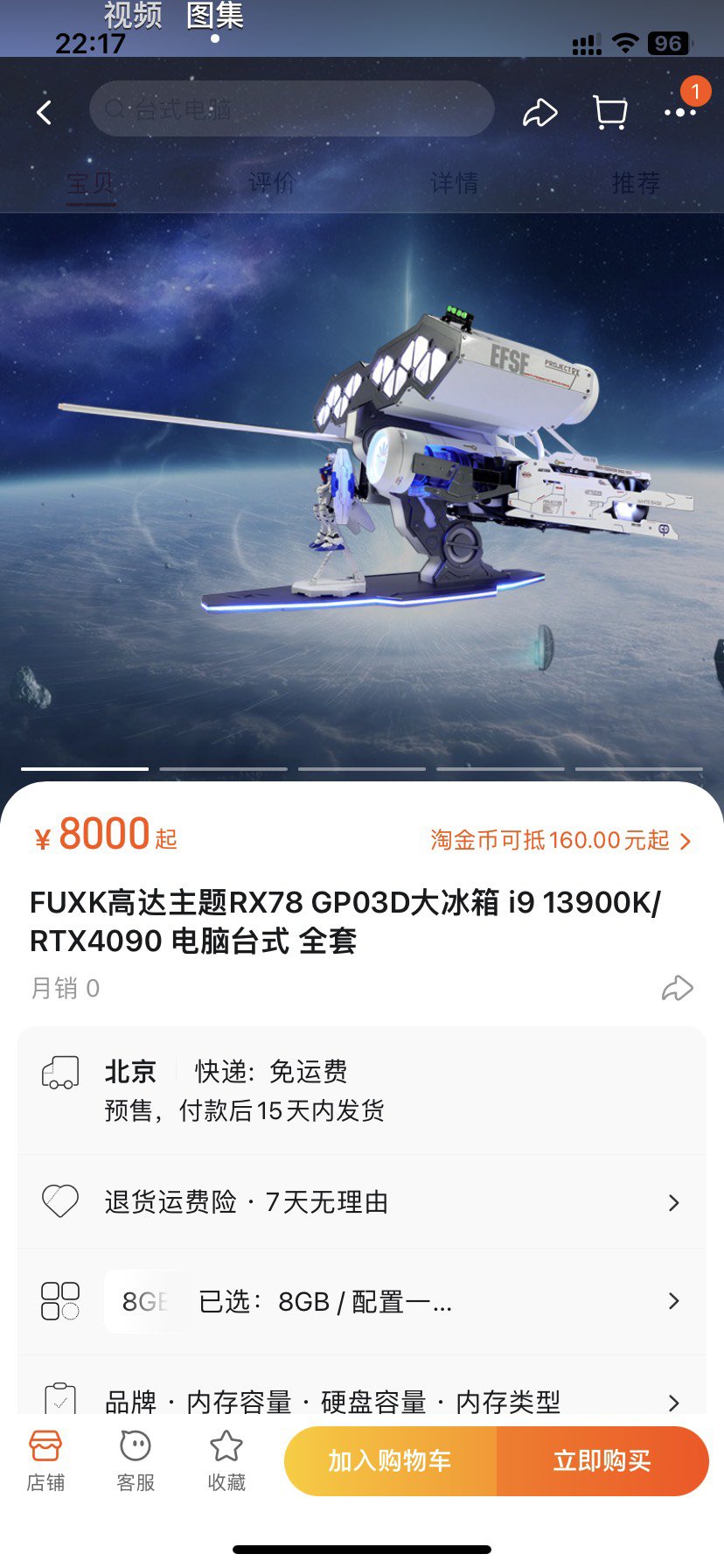Open the 已选: 8GB / 配置一 options row
724x1568 pixels.
[362, 1301]
